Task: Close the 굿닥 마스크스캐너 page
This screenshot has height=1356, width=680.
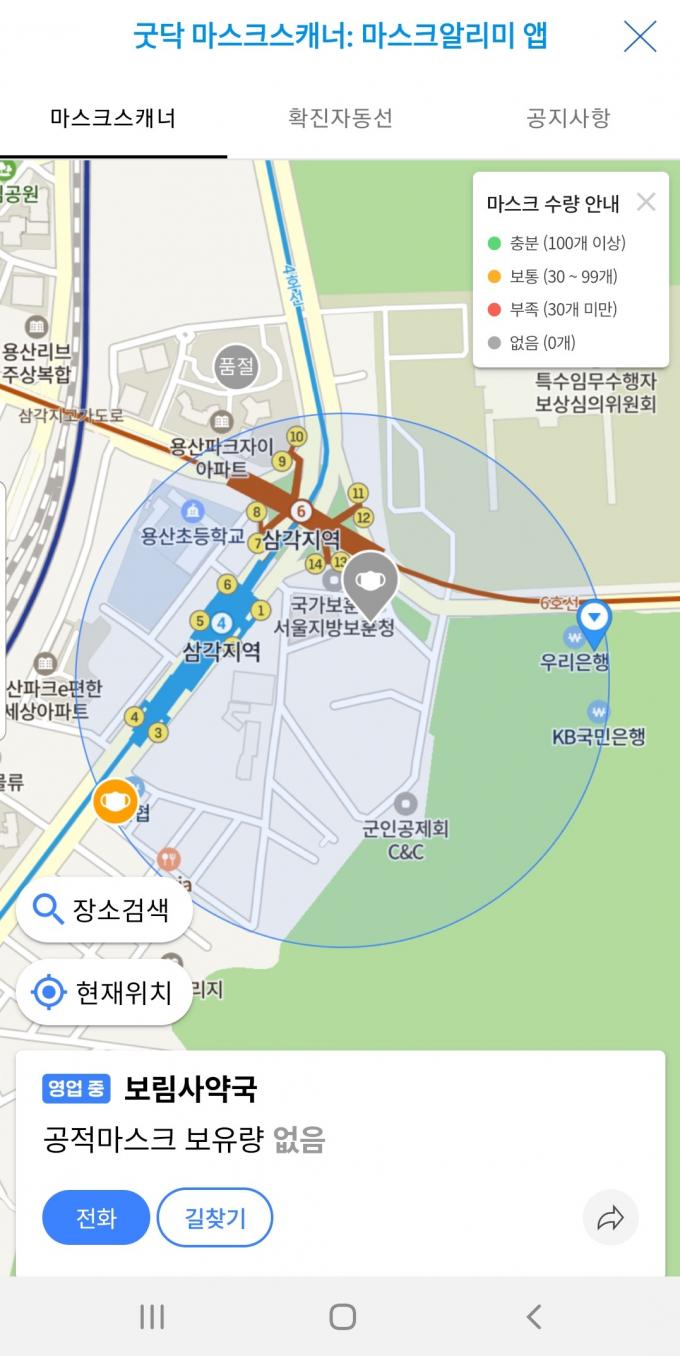Action: coord(640,37)
